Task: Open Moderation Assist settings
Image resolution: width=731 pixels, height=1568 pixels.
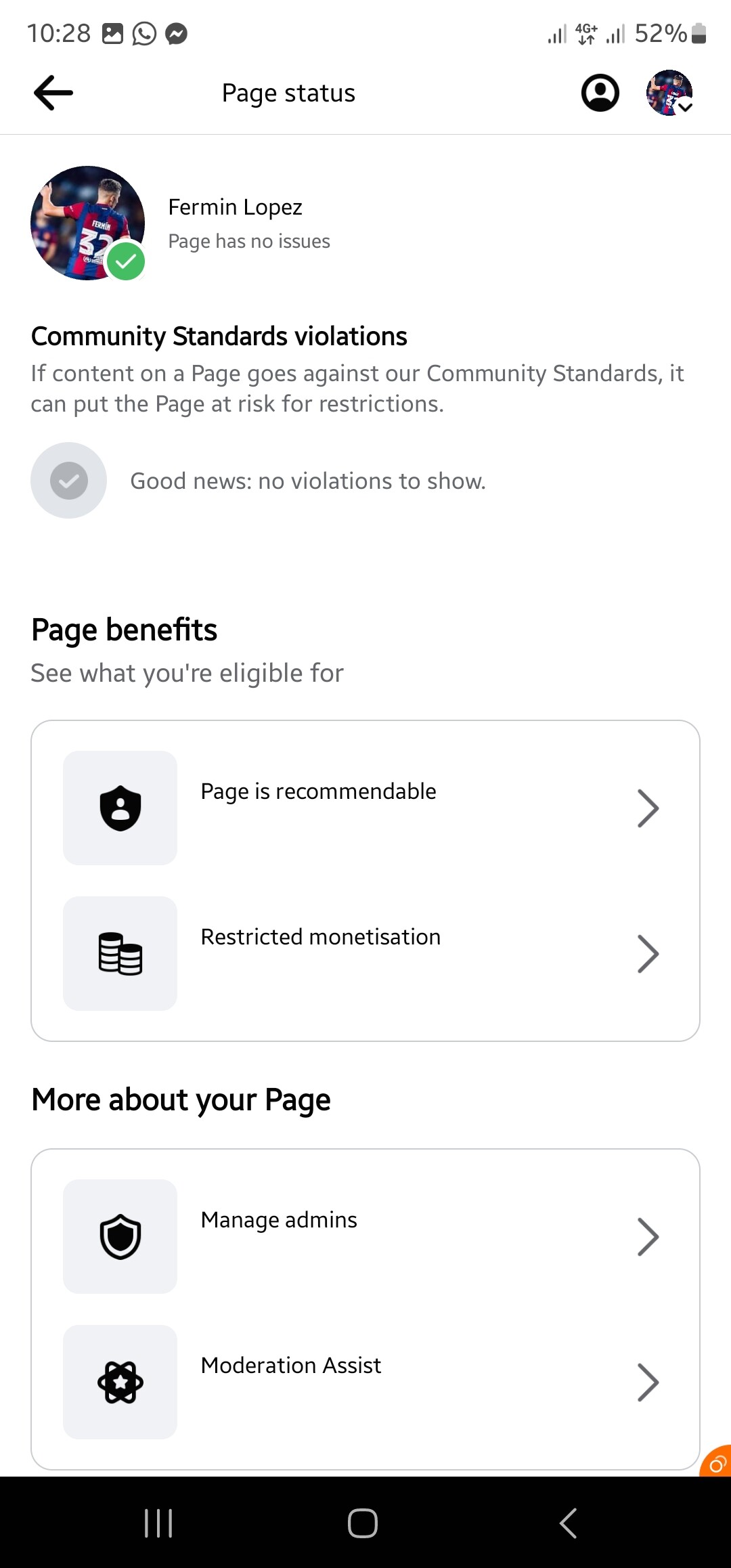Action: [365, 1382]
